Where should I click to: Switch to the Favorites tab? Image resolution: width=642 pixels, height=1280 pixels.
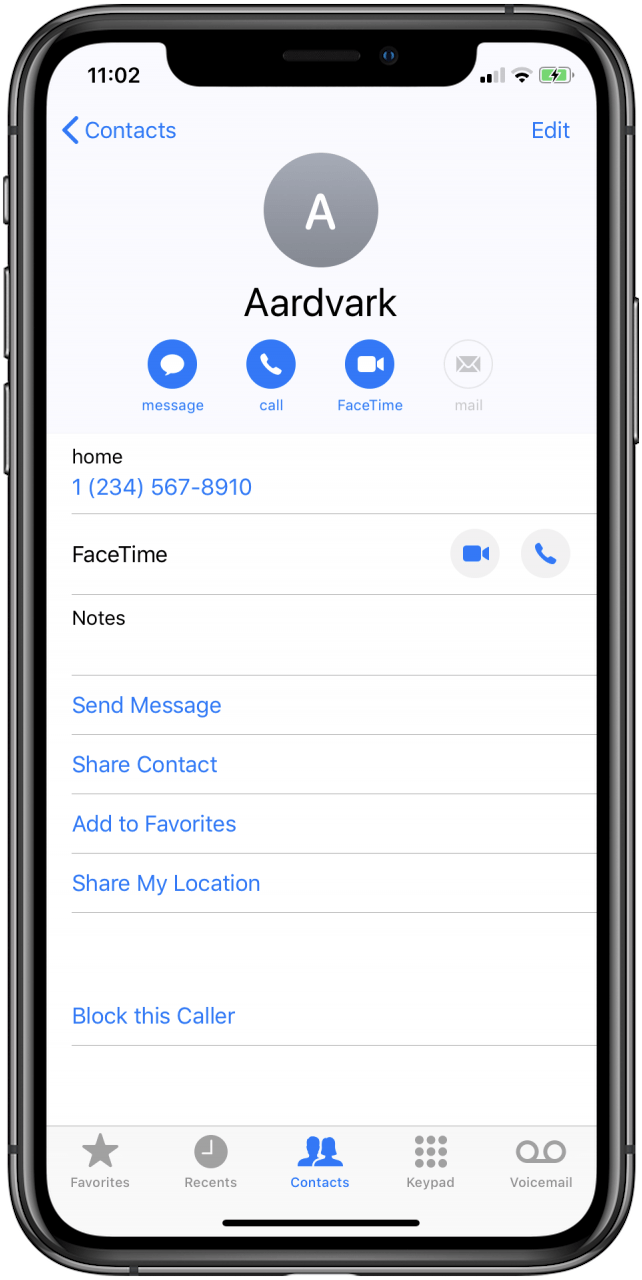[x=100, y=1161]
